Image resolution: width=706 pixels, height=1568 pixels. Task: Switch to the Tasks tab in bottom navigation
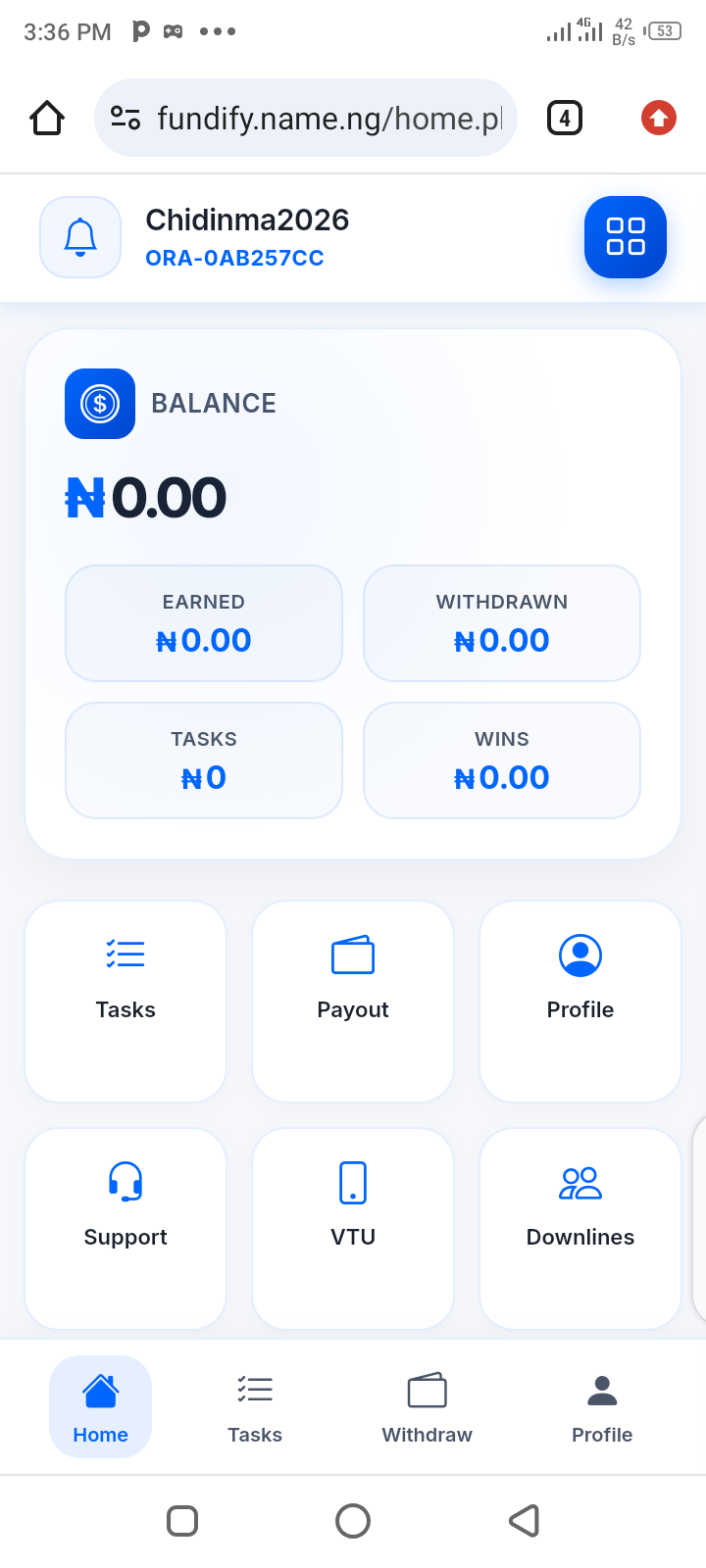pos(255,1407)
